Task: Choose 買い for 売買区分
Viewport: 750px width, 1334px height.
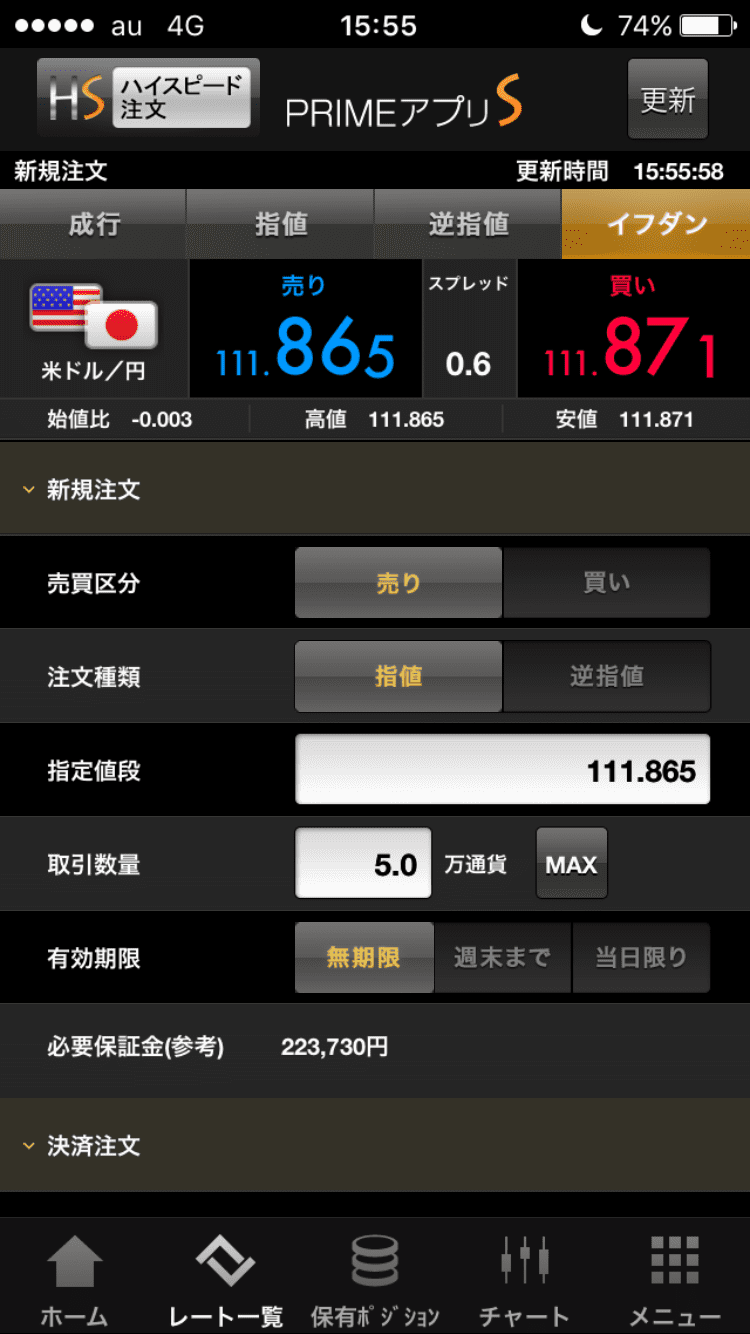Action: point(606,583)
